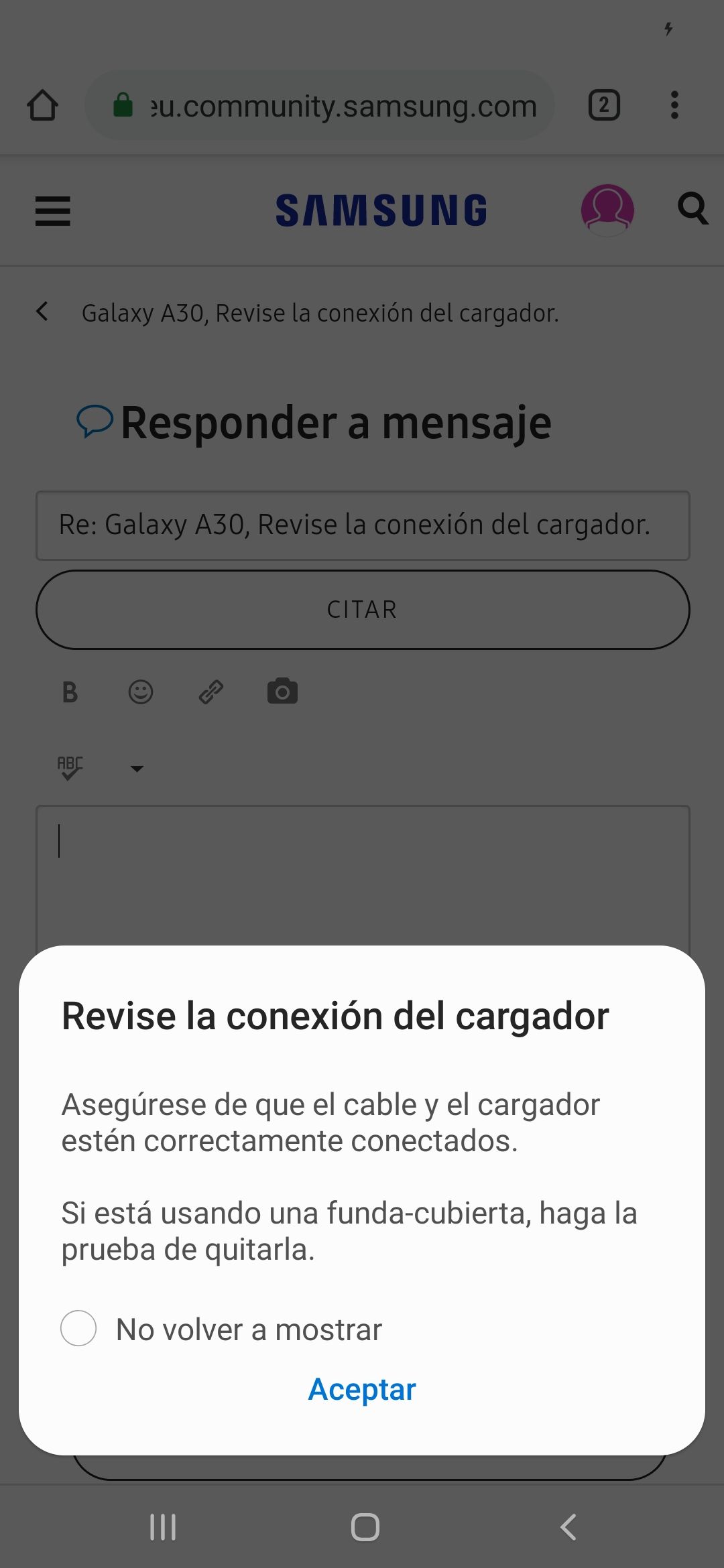The width and height of the screenshot is (724, 1568).
Task: Go back to the Galaxy A30 thread
Action: [x=43, y=312]
